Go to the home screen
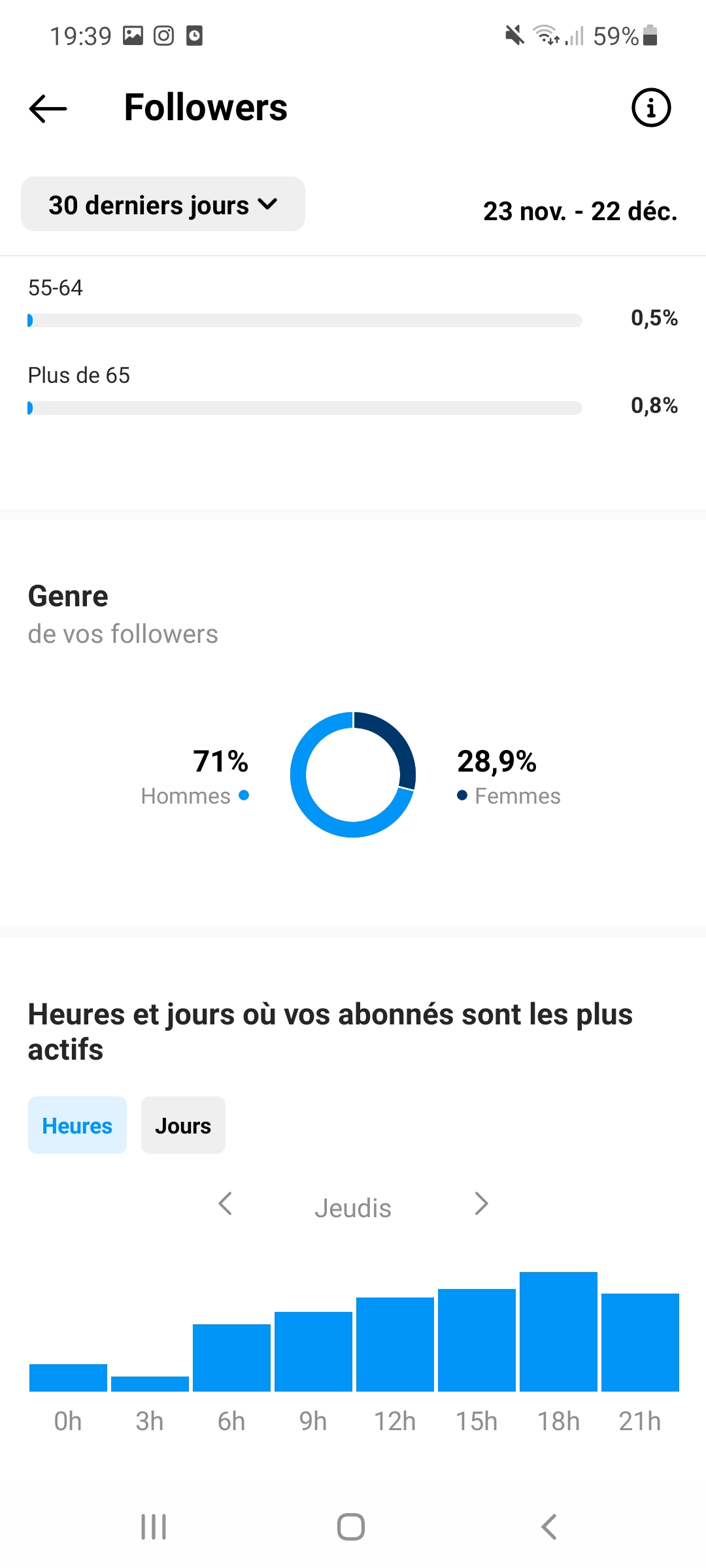Viewport: 706px width, 1568px height. click(x=351, y=1527)
